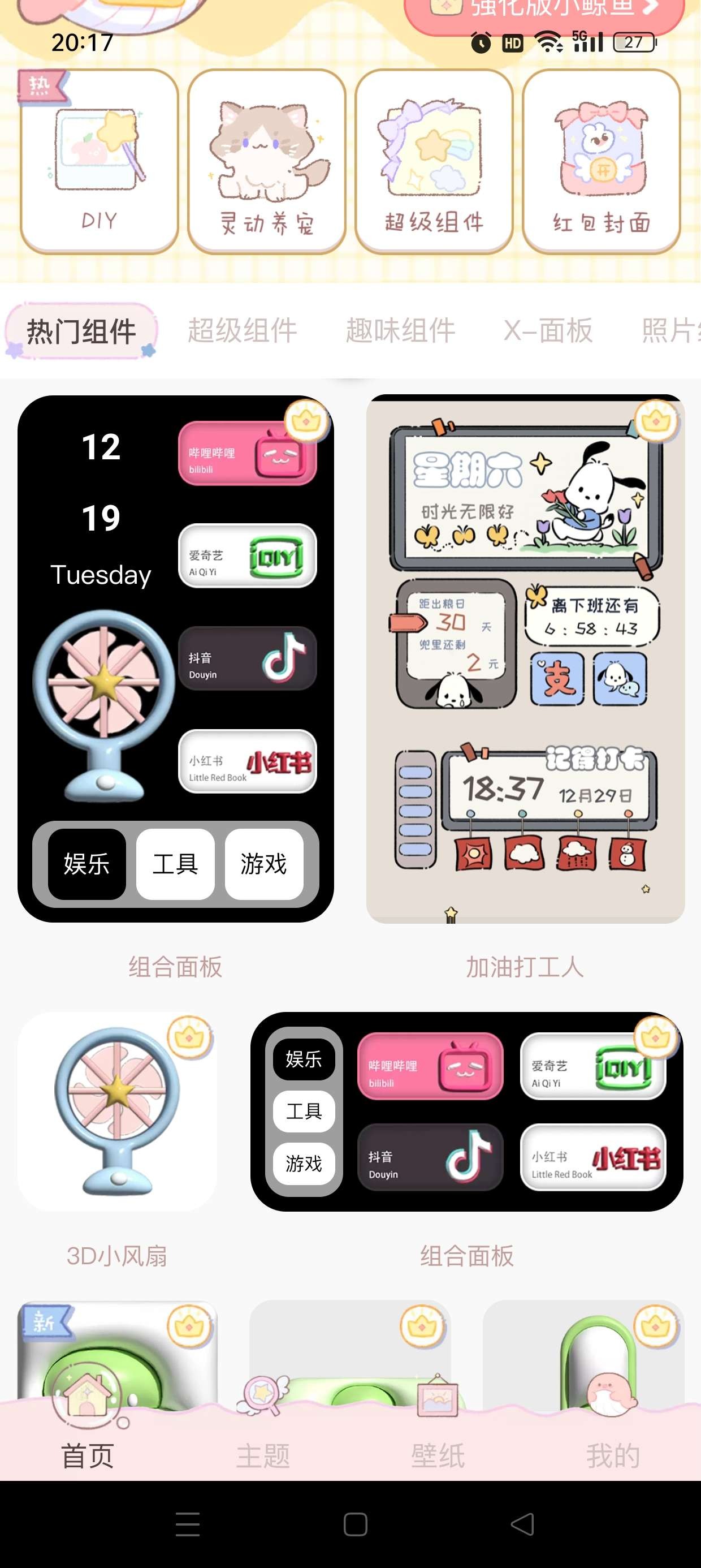Image resolution: width=701 pixels, height=1568 pixels.
Task: Open the 3D小风扇 widget
Action: [117, 1111]
